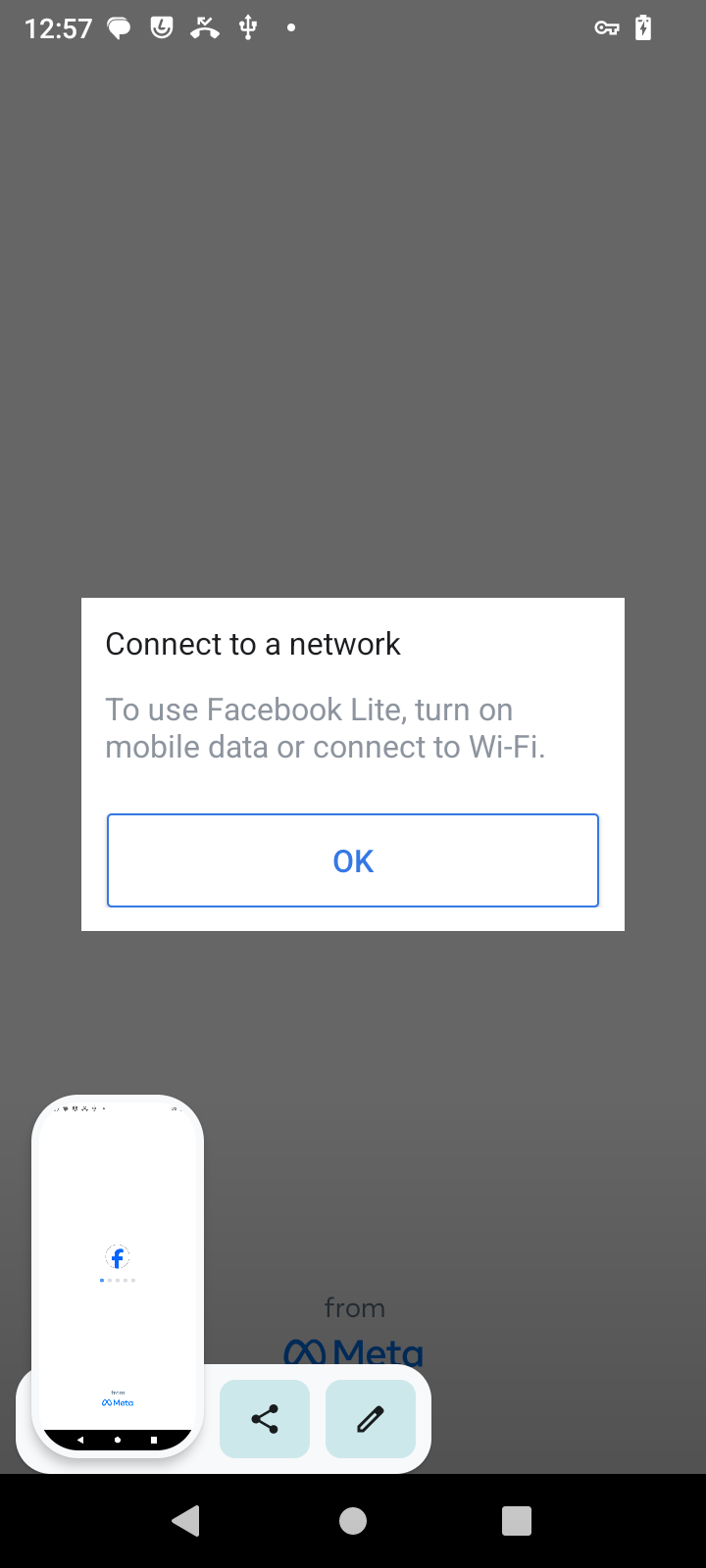This screenshot has width=706, height=1568.
Task: Tap OK in the network dialog
Action: tap(353, 860)
